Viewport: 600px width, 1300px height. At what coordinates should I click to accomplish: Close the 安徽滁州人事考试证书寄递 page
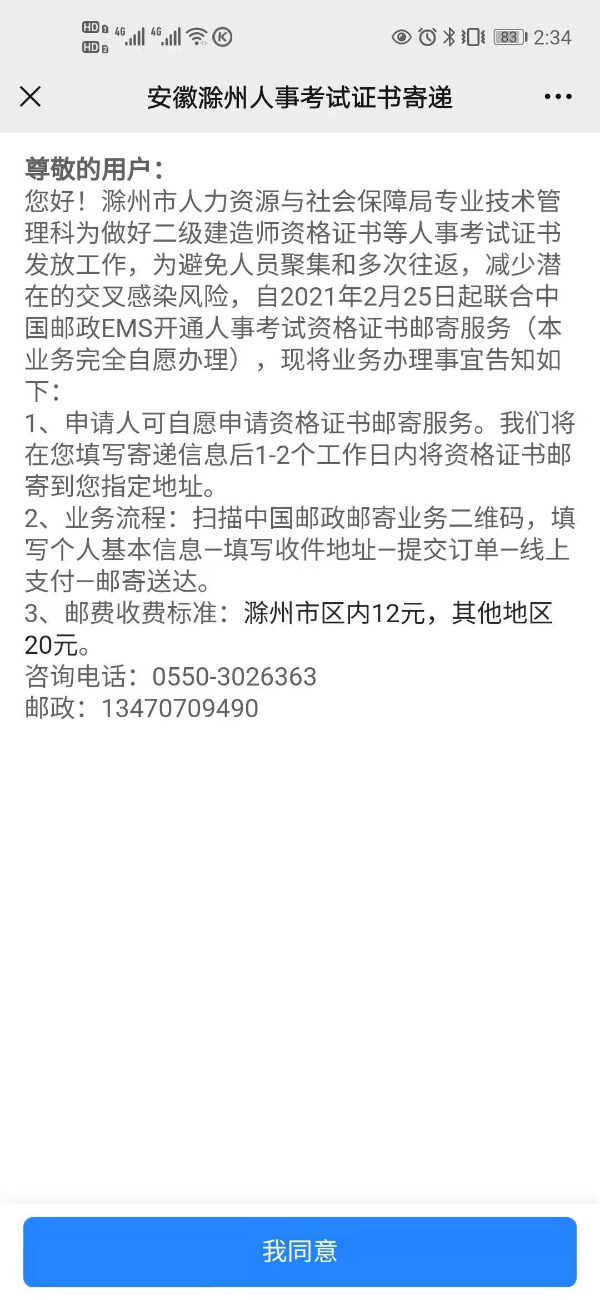click(x=31, y=97)
